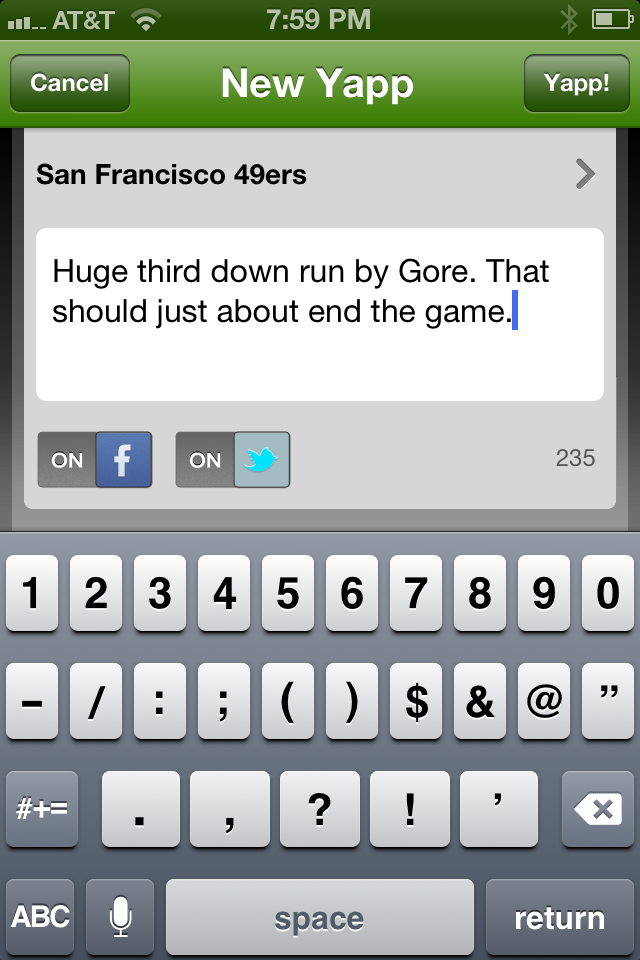Tap the return key

click(x=559, y=916)
